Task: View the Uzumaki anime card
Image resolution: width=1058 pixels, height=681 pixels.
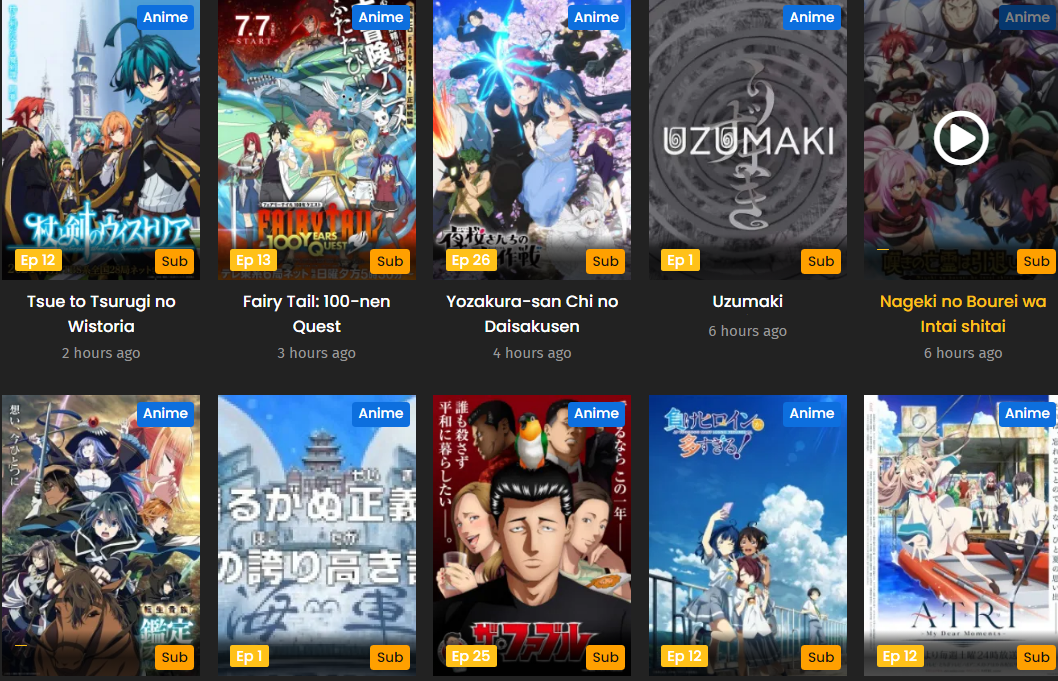Action: (747, 140)
